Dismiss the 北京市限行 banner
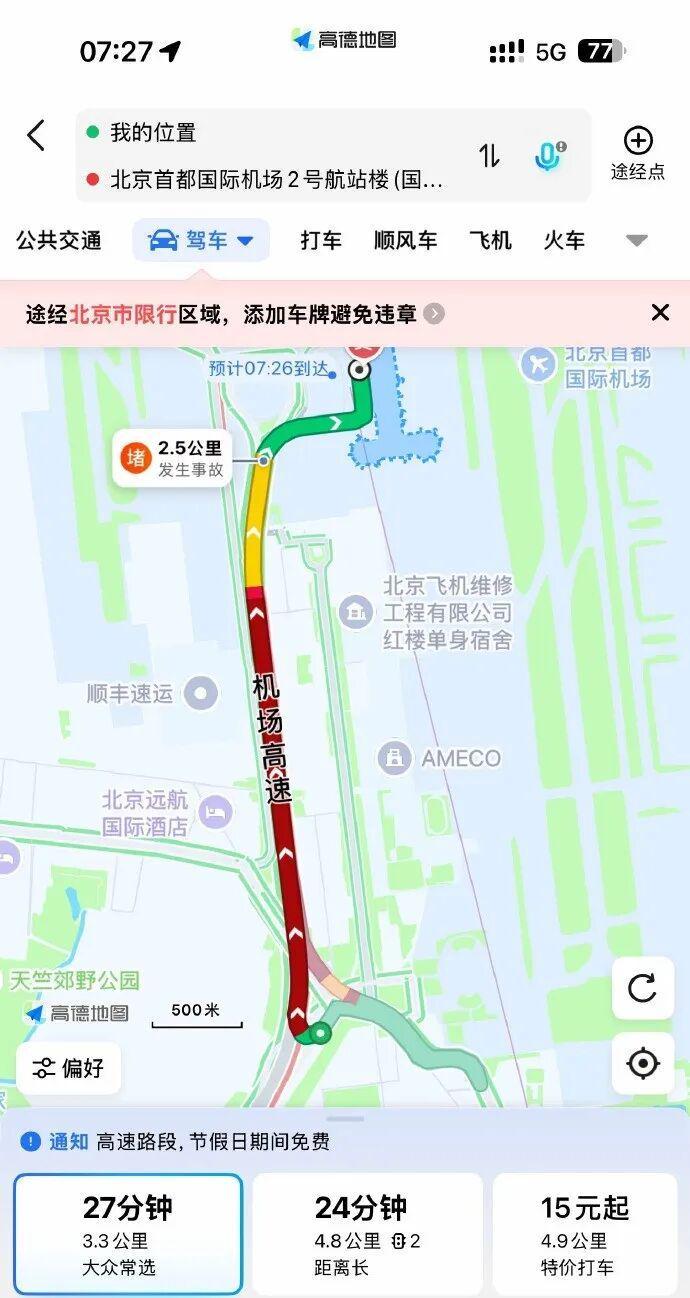690x1298 pixels. pyautogui.click(x=660, y=313)
